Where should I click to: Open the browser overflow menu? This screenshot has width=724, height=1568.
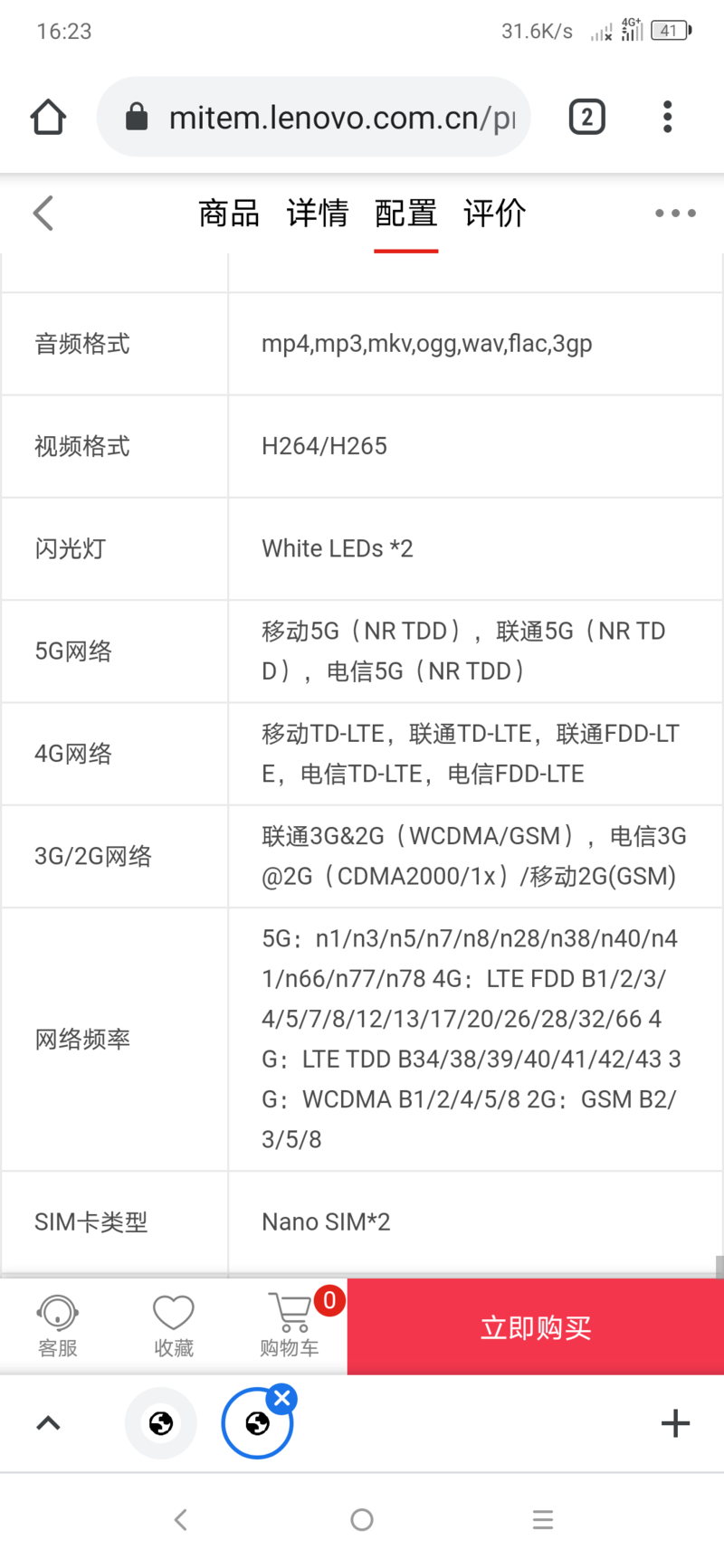668,117
